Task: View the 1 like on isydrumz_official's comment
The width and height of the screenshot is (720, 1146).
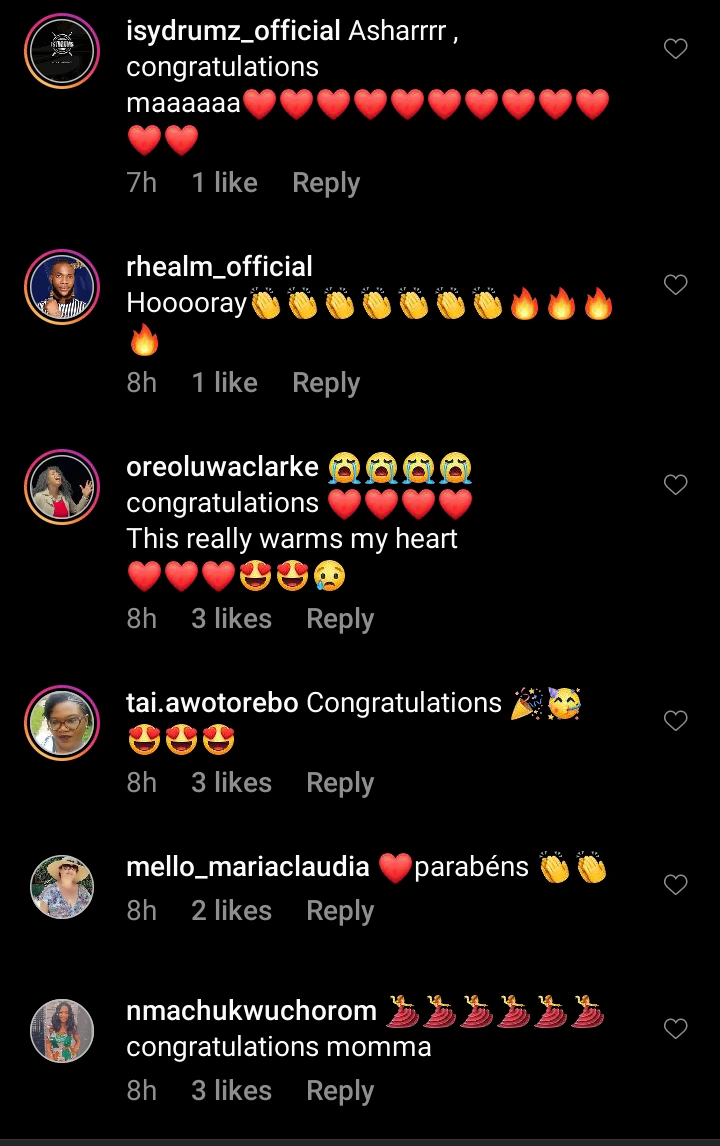Action: [224, 183]
